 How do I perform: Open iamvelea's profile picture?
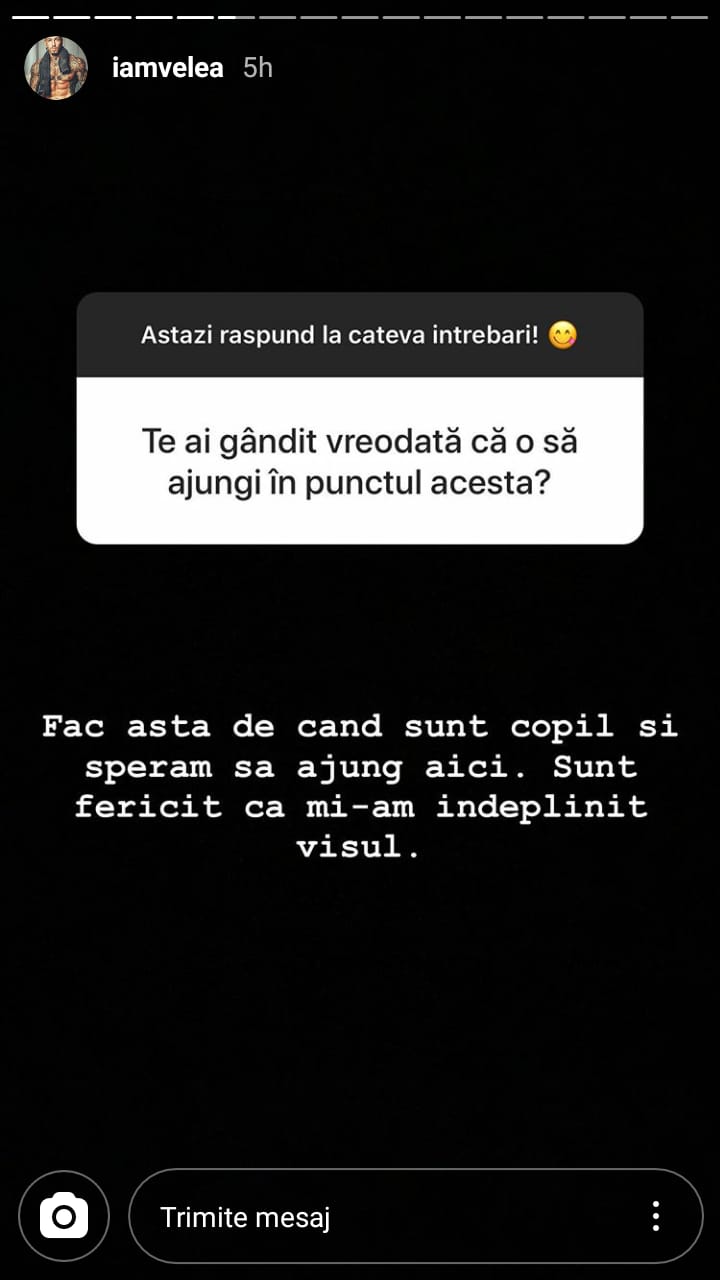pos(56,68)
